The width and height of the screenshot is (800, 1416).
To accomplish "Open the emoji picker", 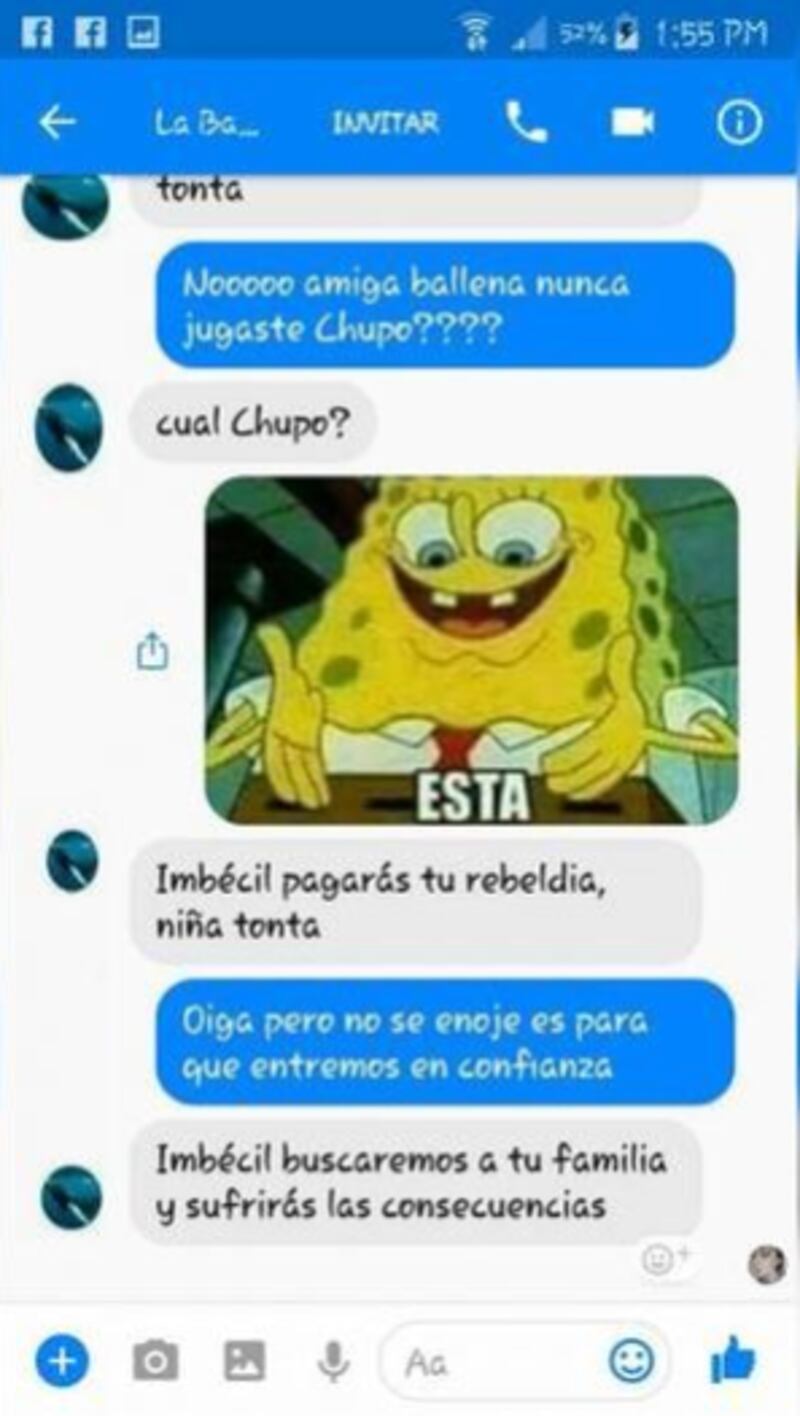I will (x=632, y=1361).
